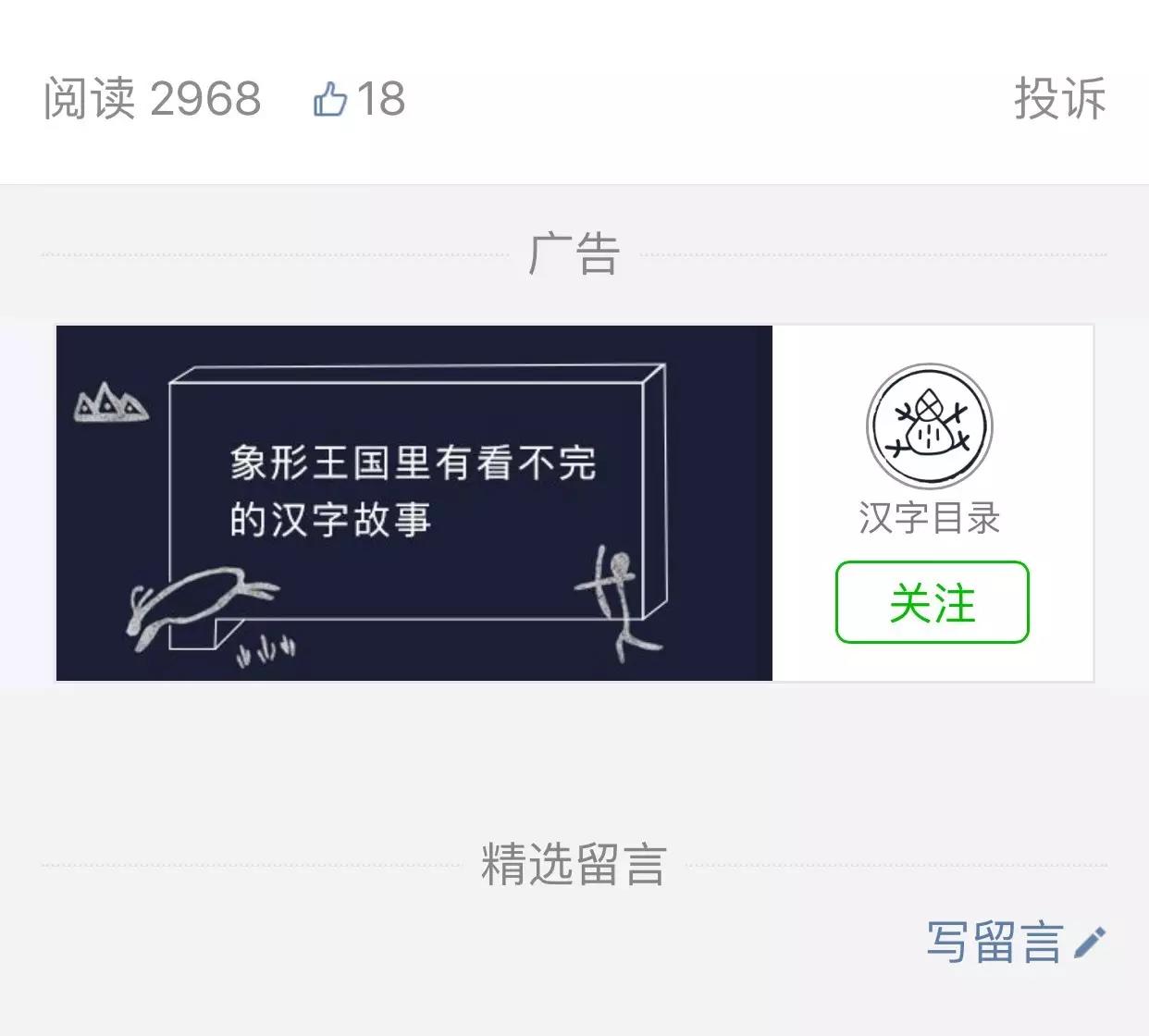Open the 汉字目录 account avatar
Screen dimensions: 1149x1036
[929, 426]
